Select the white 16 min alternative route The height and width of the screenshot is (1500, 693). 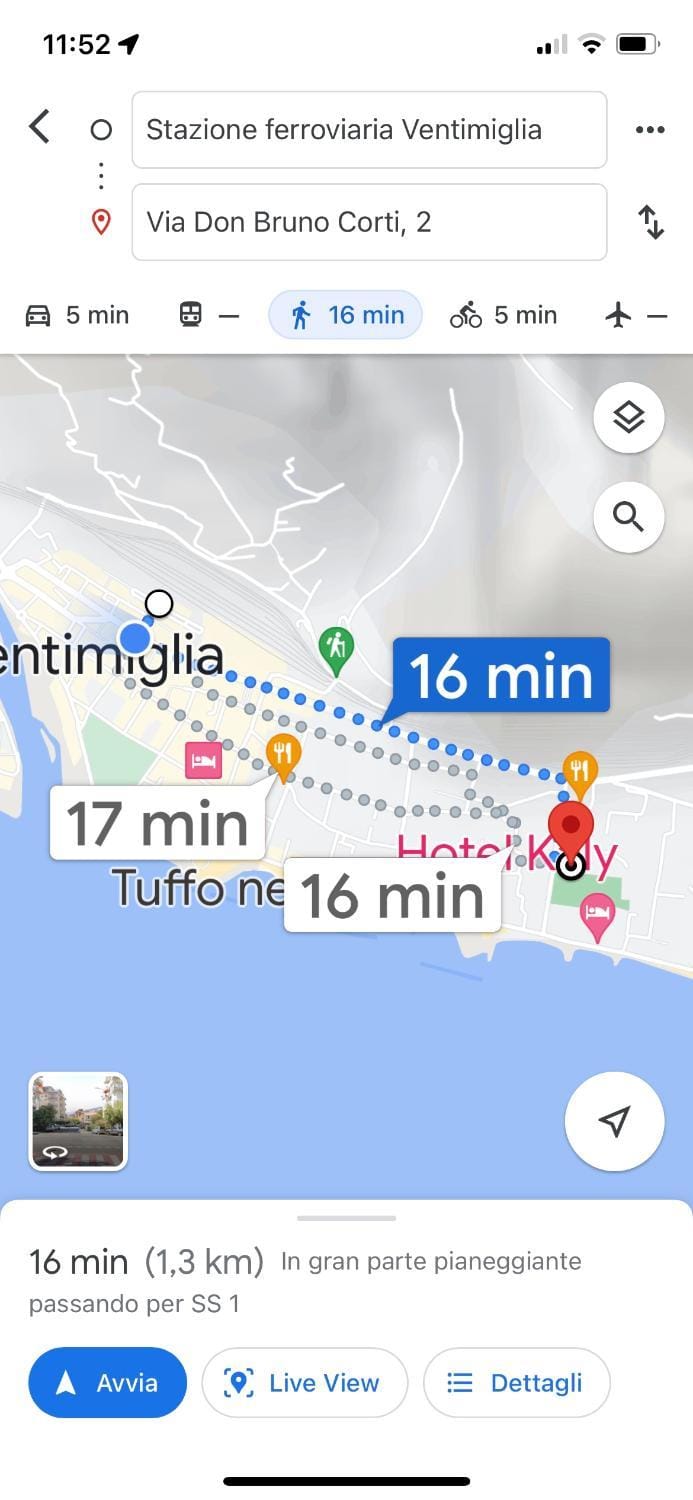[392, 895]
